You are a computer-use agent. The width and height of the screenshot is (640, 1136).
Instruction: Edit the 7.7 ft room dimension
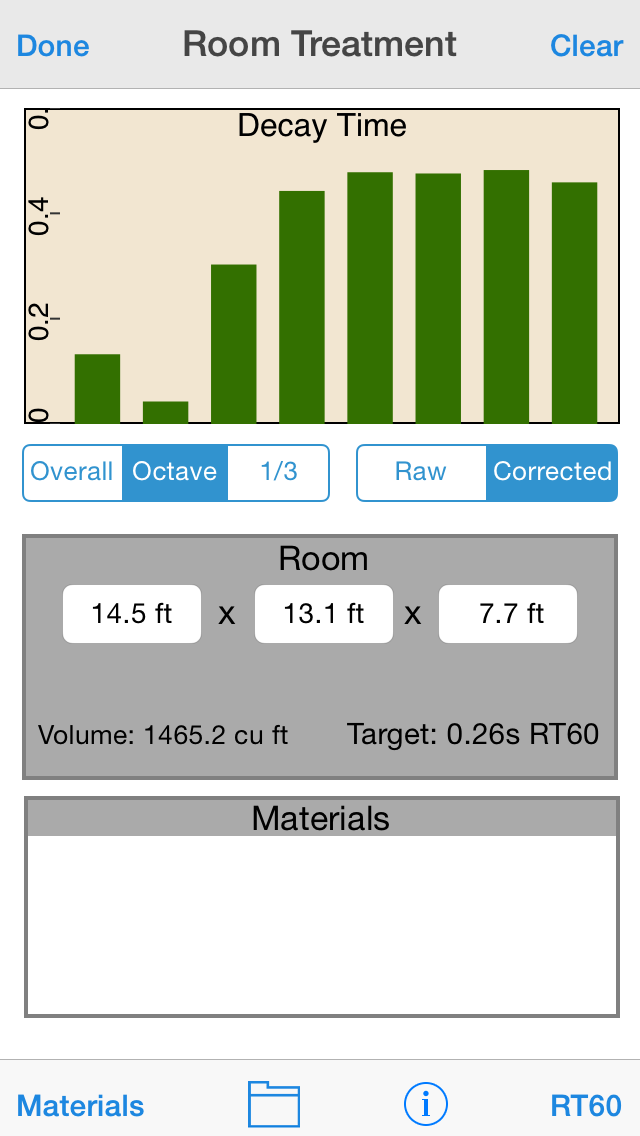click(x=508, y=614)
